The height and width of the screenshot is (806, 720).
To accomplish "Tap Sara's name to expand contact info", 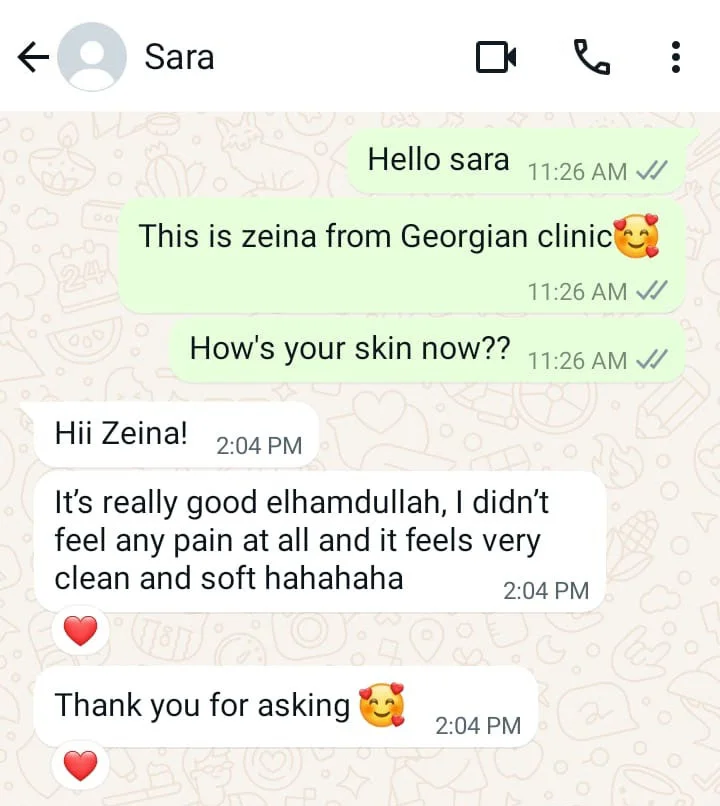I will (x=180, y=57).
